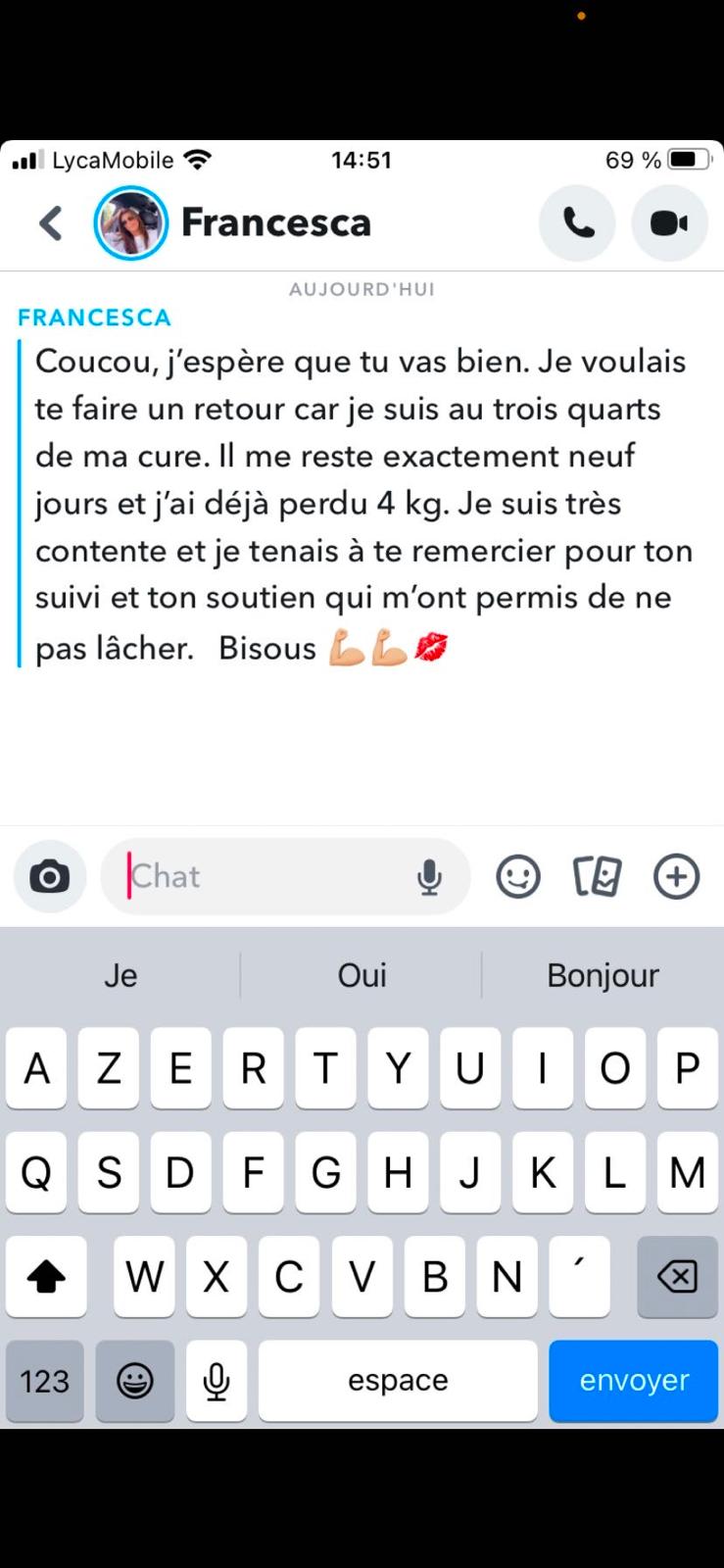Image resolution: width=724 pixels, height=1568 pixels.
Task: Enable shift on the keyboard
Action: (46, 1276)
